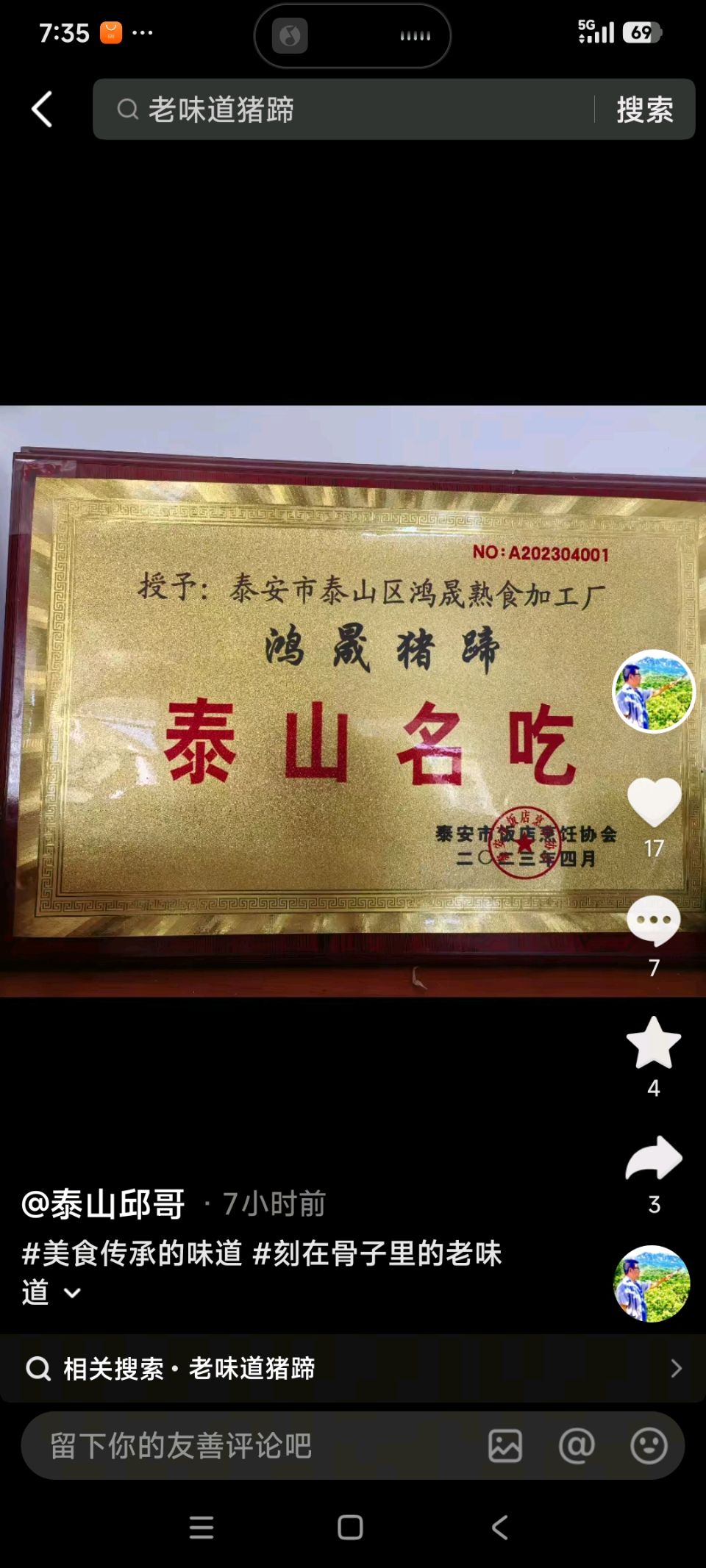Share the video with the arrow icon

click(654, 1159)
